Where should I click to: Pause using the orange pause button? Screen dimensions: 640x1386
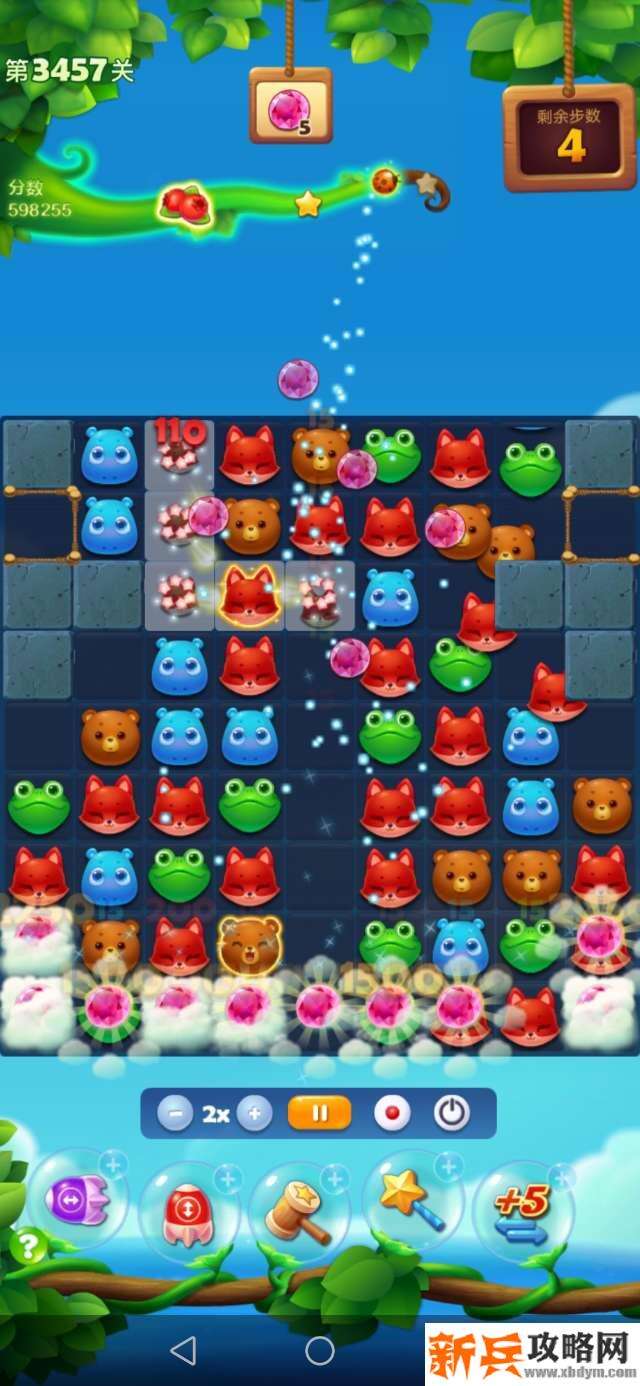click(319, 1113)
